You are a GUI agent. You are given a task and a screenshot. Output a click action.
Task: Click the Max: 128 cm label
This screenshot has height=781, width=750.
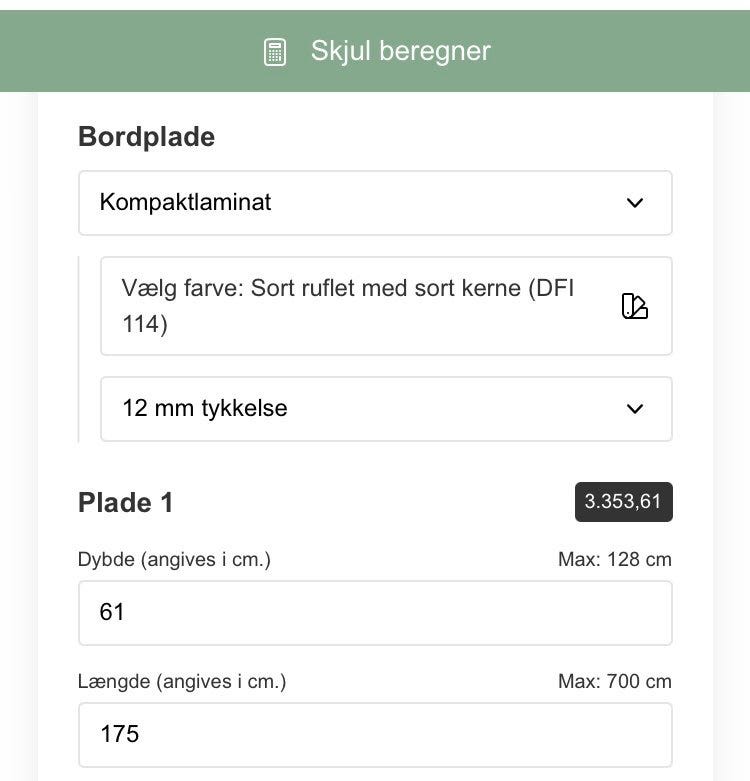click(615, 561)
